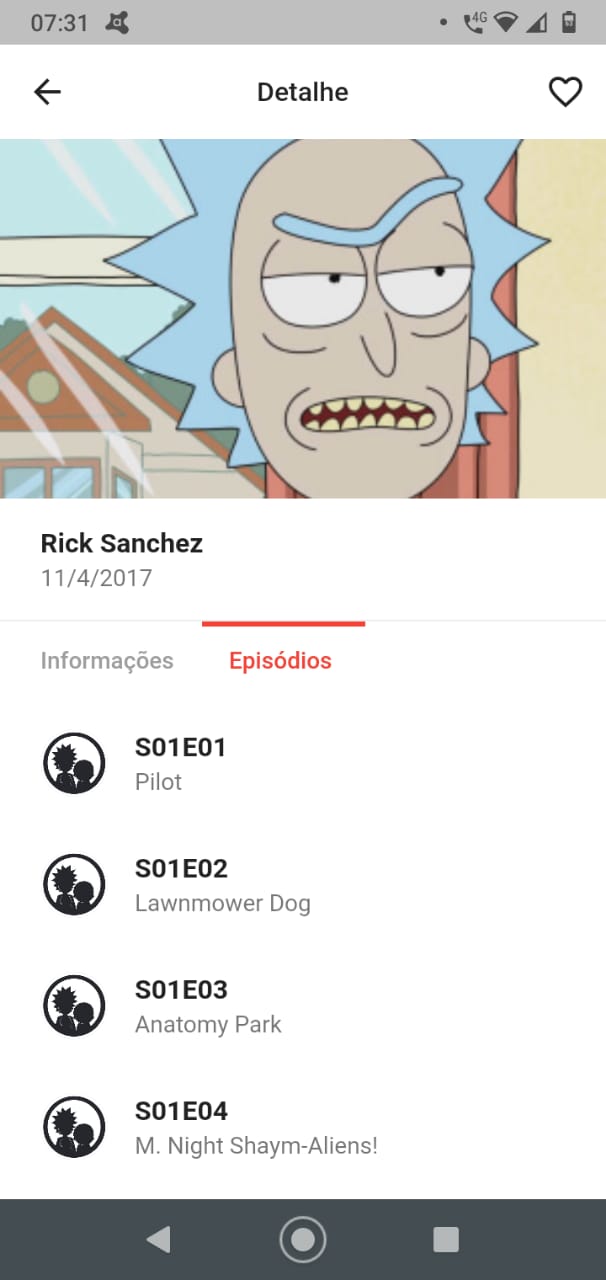This screenshot has height=1280, width=606.
Task: Tap the system home button
Action: coord(303,1240)
